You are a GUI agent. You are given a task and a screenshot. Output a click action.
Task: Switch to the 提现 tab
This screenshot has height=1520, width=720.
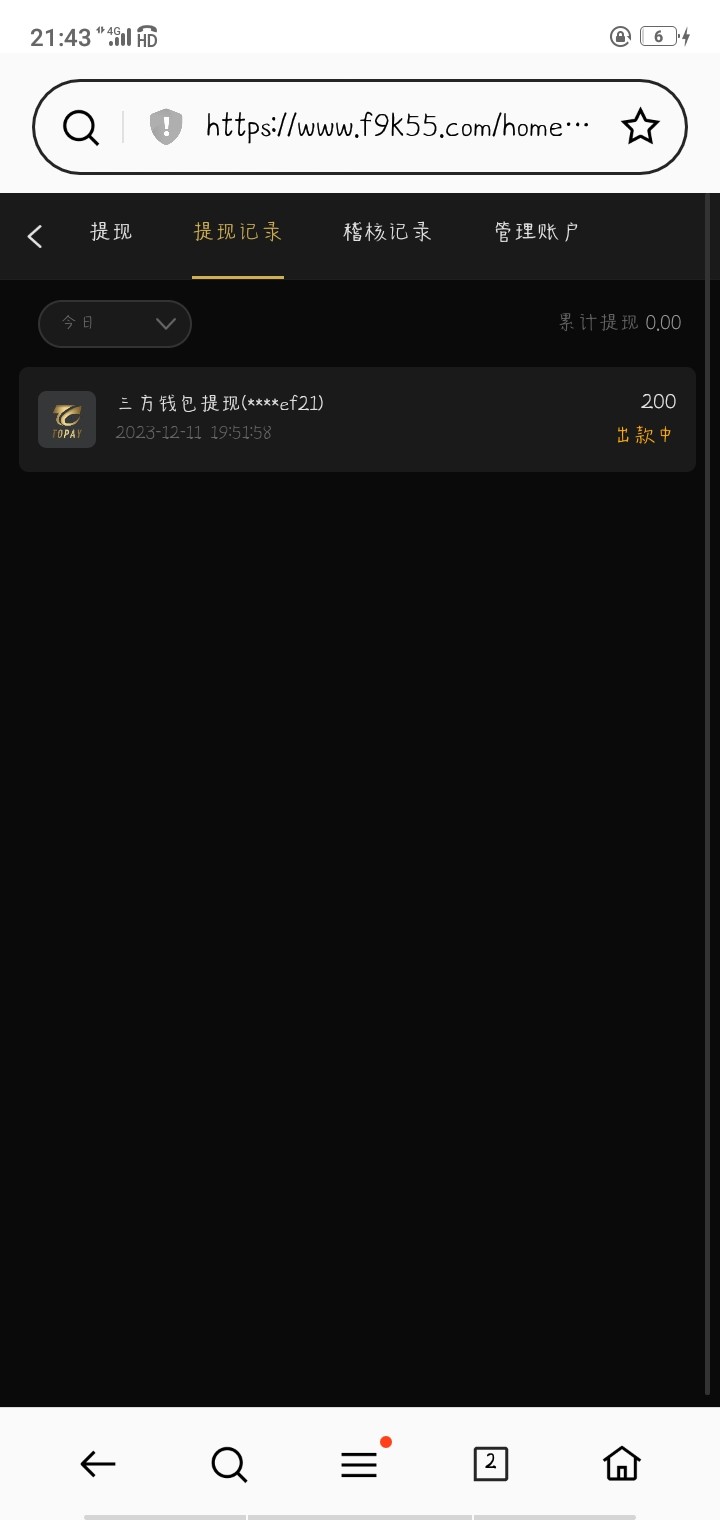pos(111,232)
